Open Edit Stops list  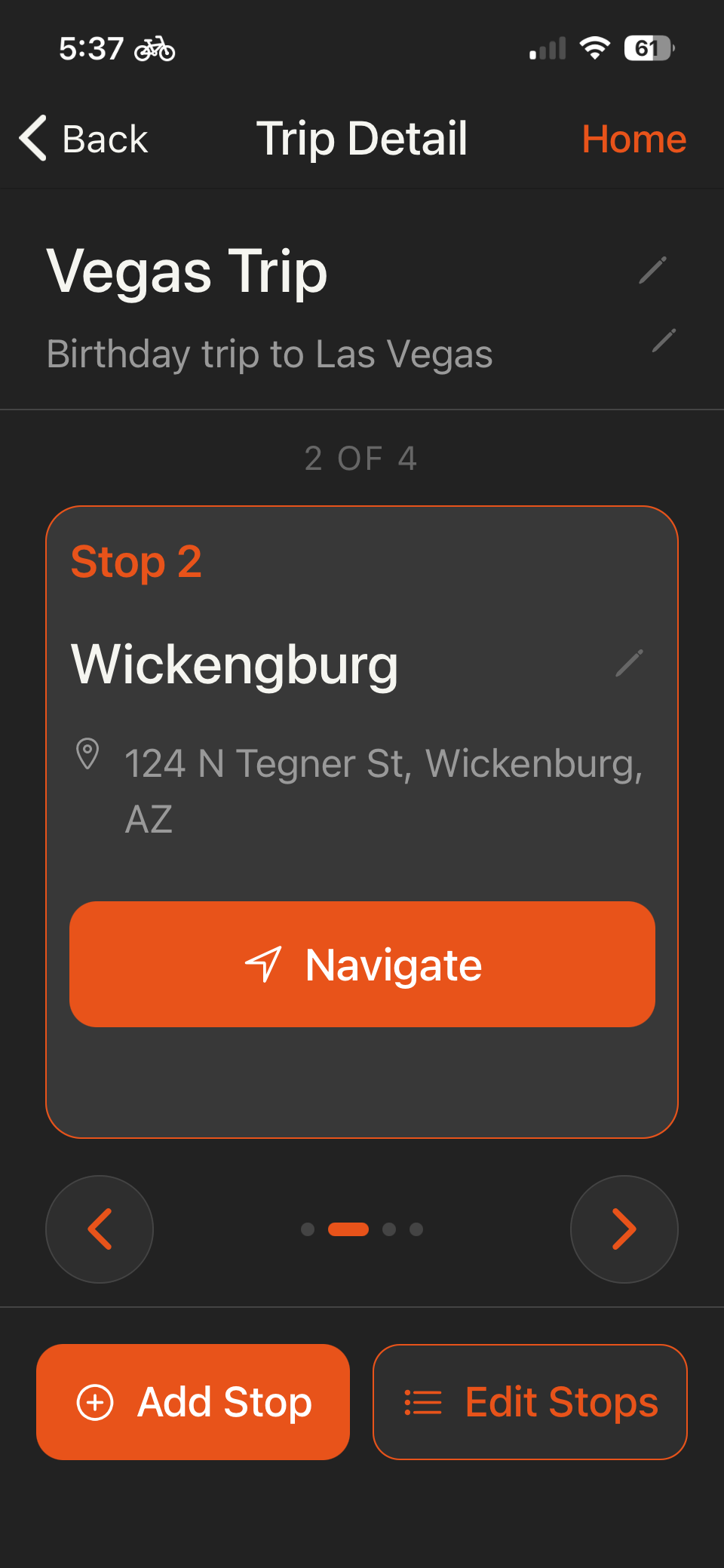click(529, 1401)
